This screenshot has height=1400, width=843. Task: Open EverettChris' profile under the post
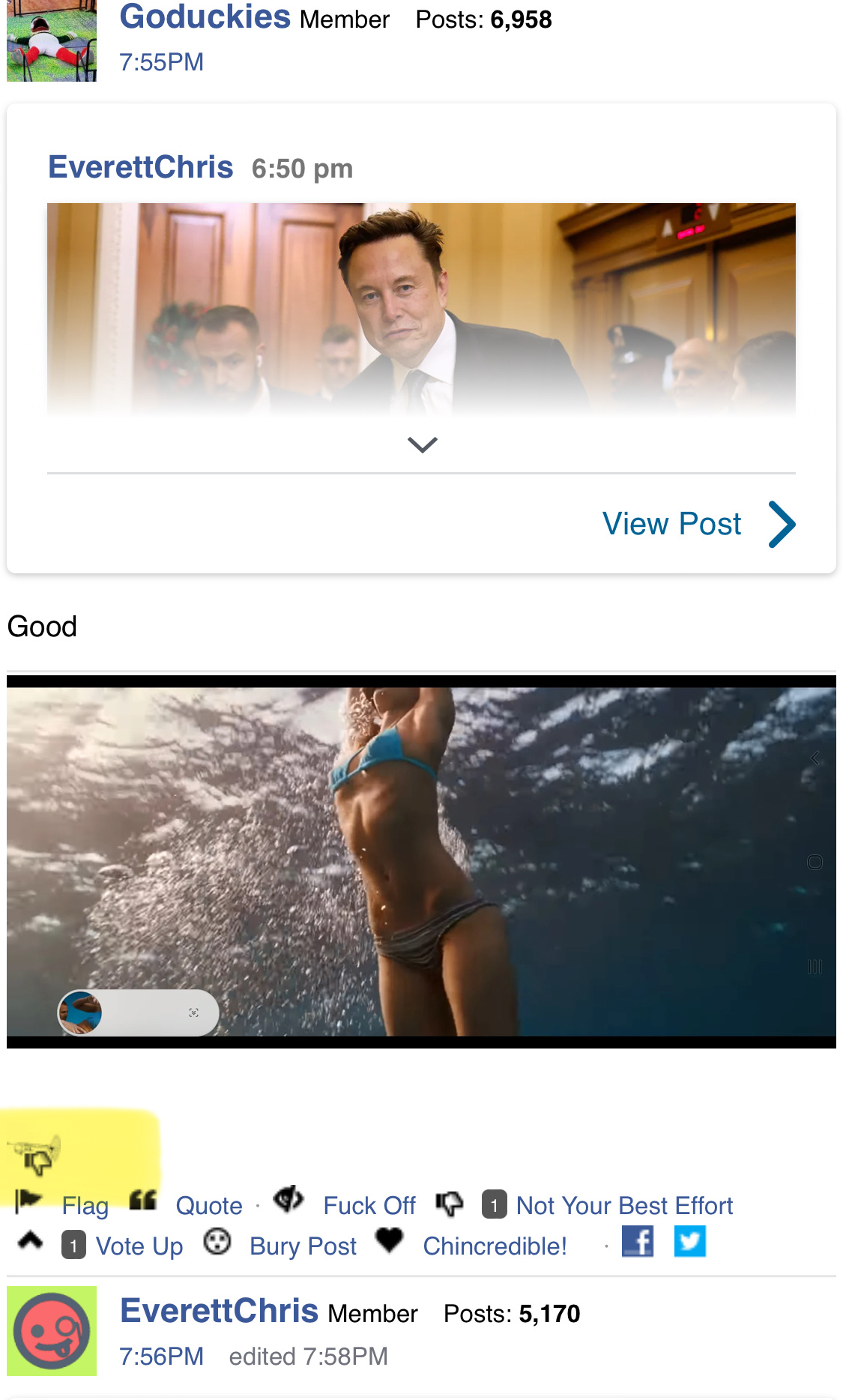pyautogui.click(x=220, y=1311)
